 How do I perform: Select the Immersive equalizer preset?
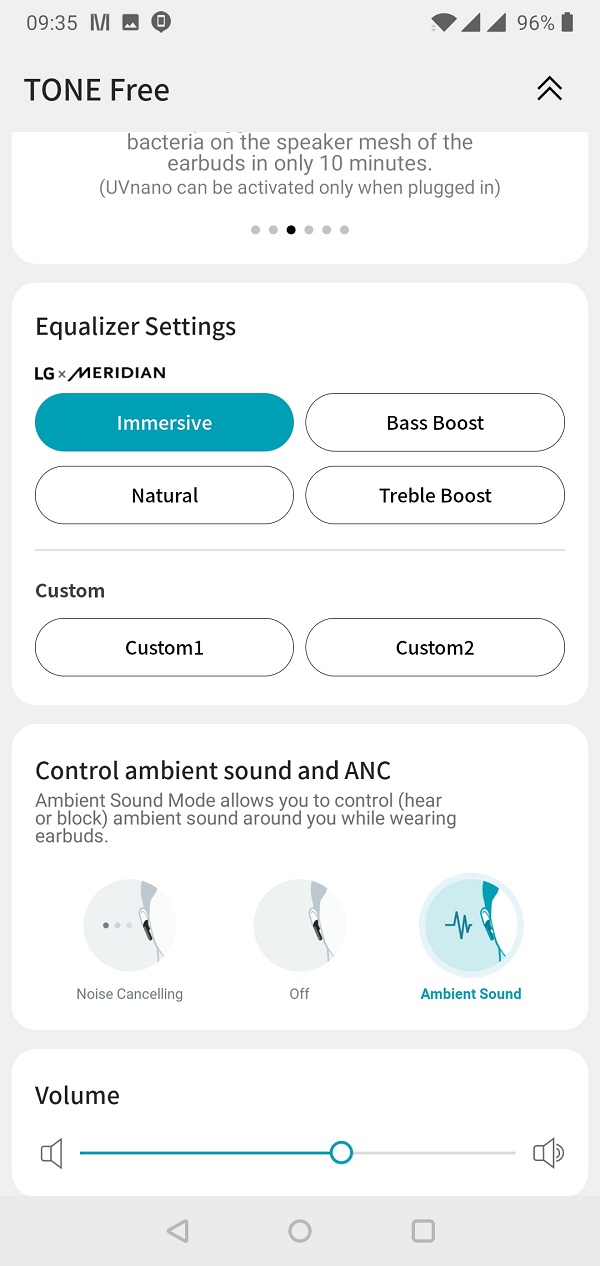[164, 423]
